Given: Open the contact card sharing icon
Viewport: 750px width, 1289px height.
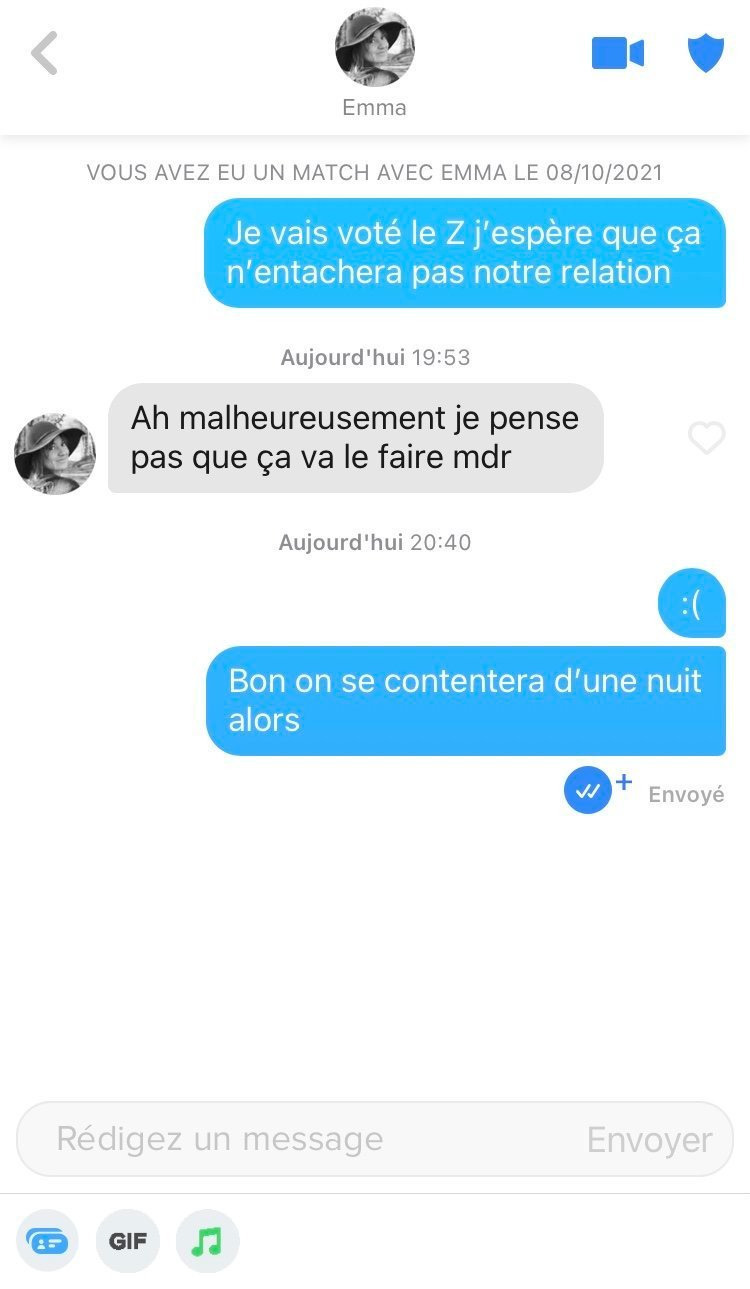Looking at the screenshot, I should tap(47, 1241).
